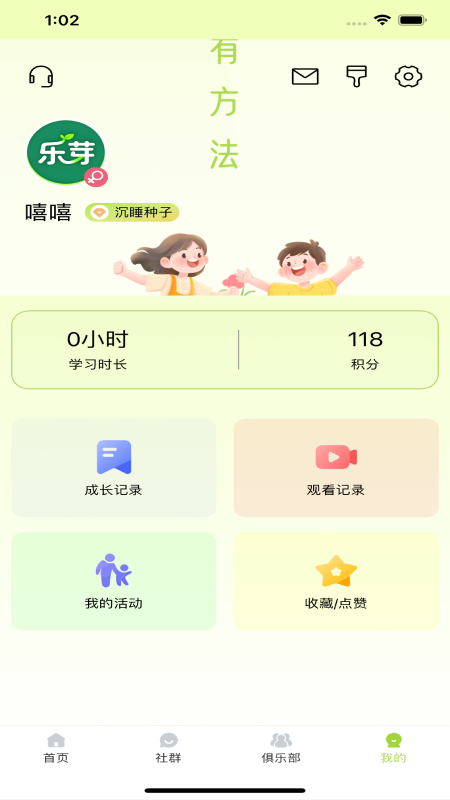Open customer service headset icon

click(x=41, y=77)
